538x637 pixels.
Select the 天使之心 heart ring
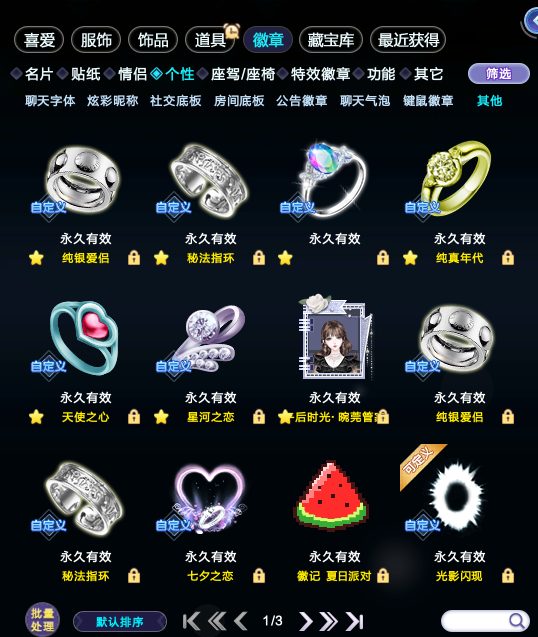(85, 338)
